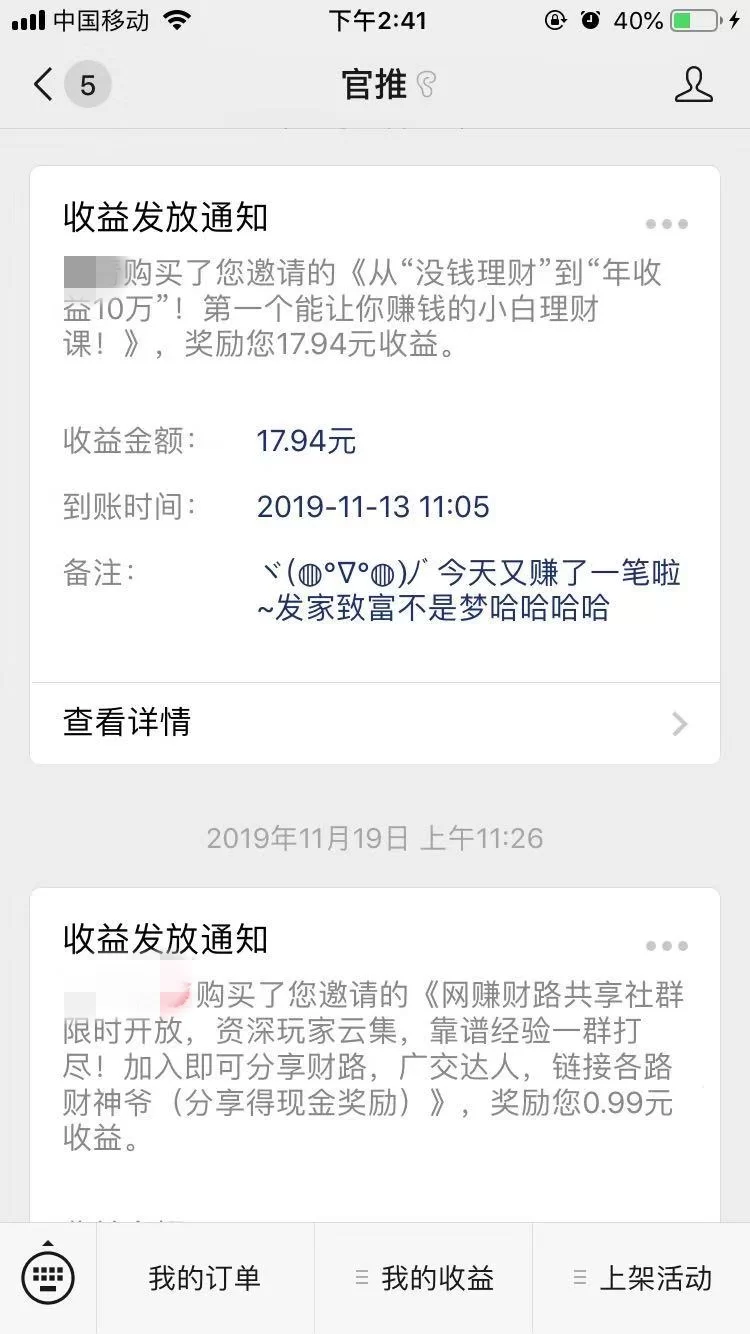The height and width of the screenshot is (1334, 750).
Task: Open the 0.99元 notice's three-dot menu
Action: click(x=666, y=946)
